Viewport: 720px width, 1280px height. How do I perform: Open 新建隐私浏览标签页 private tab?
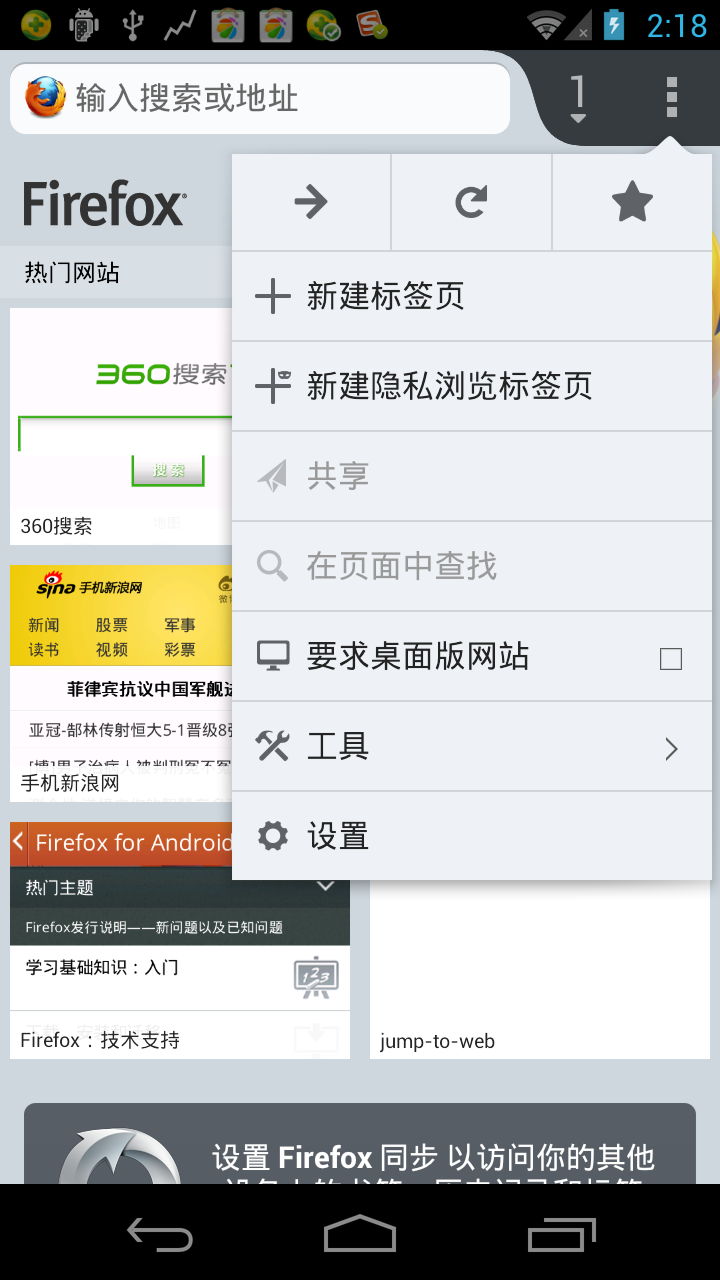(x=472, y=386)
